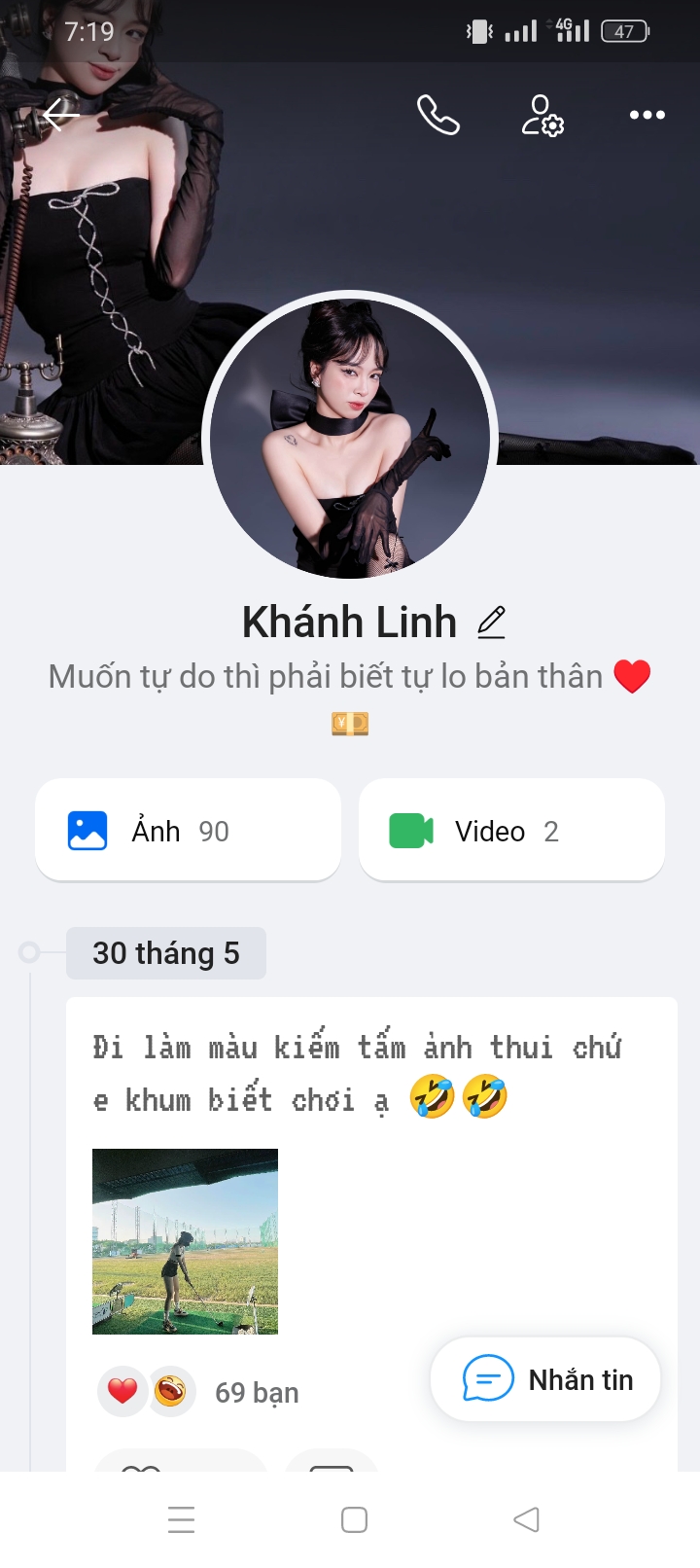Tap Nhắn tin to send a message
Viewport: 700px width, 1568px height.
[546, 1379]
